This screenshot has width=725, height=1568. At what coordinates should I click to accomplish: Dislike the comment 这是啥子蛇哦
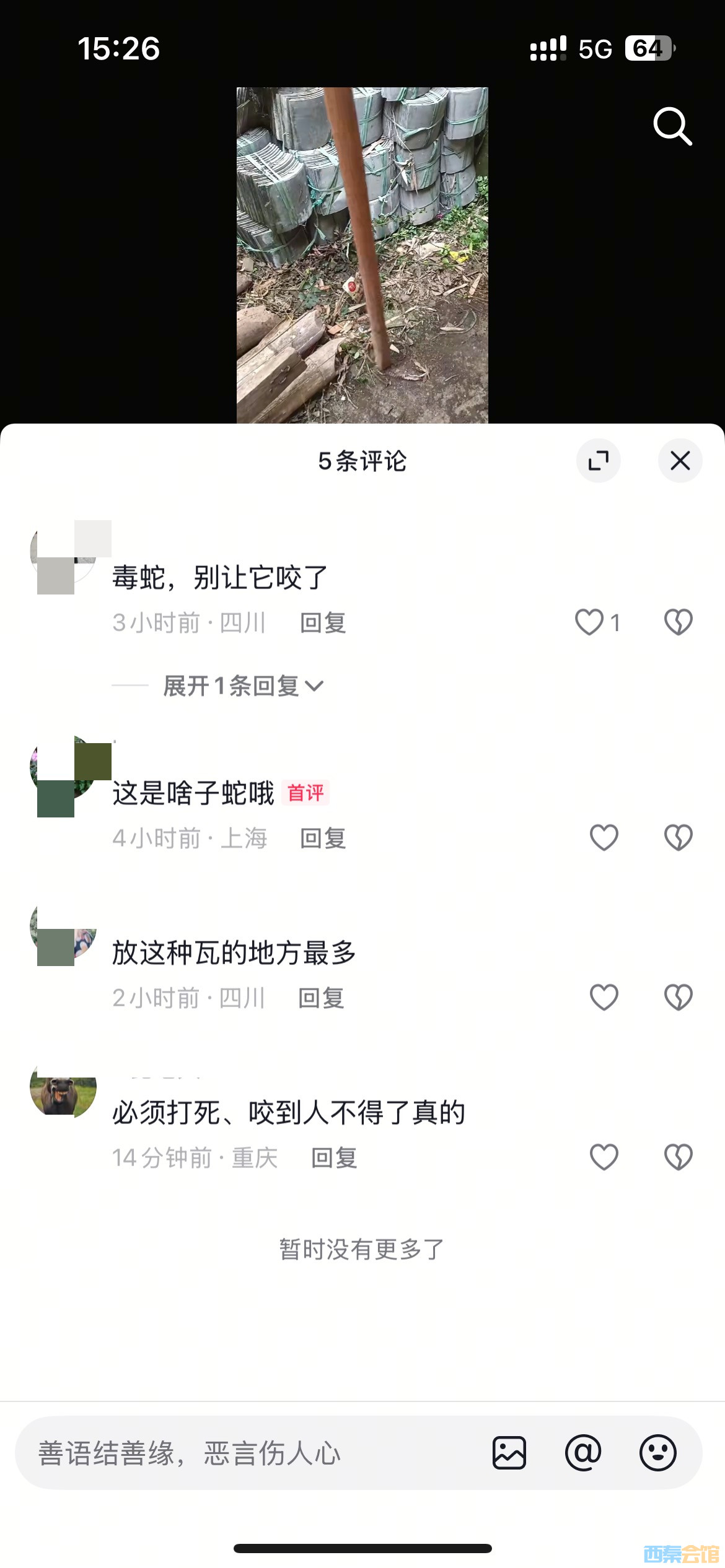[x=678, y=838]
